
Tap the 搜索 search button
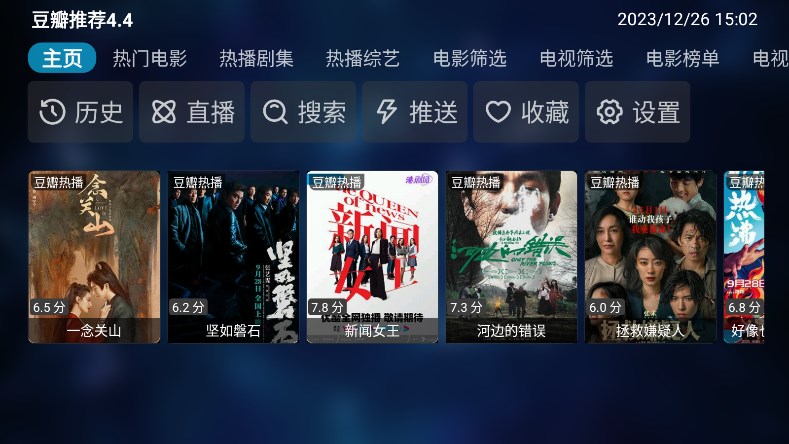304,112
